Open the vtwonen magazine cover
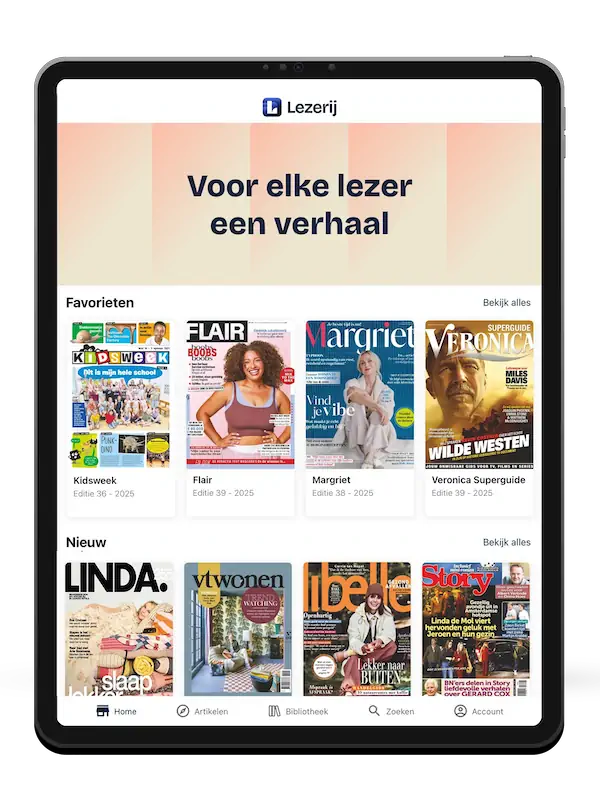This screenshot has width=600, height=811. pyautogui.click(x=238, y=628)
